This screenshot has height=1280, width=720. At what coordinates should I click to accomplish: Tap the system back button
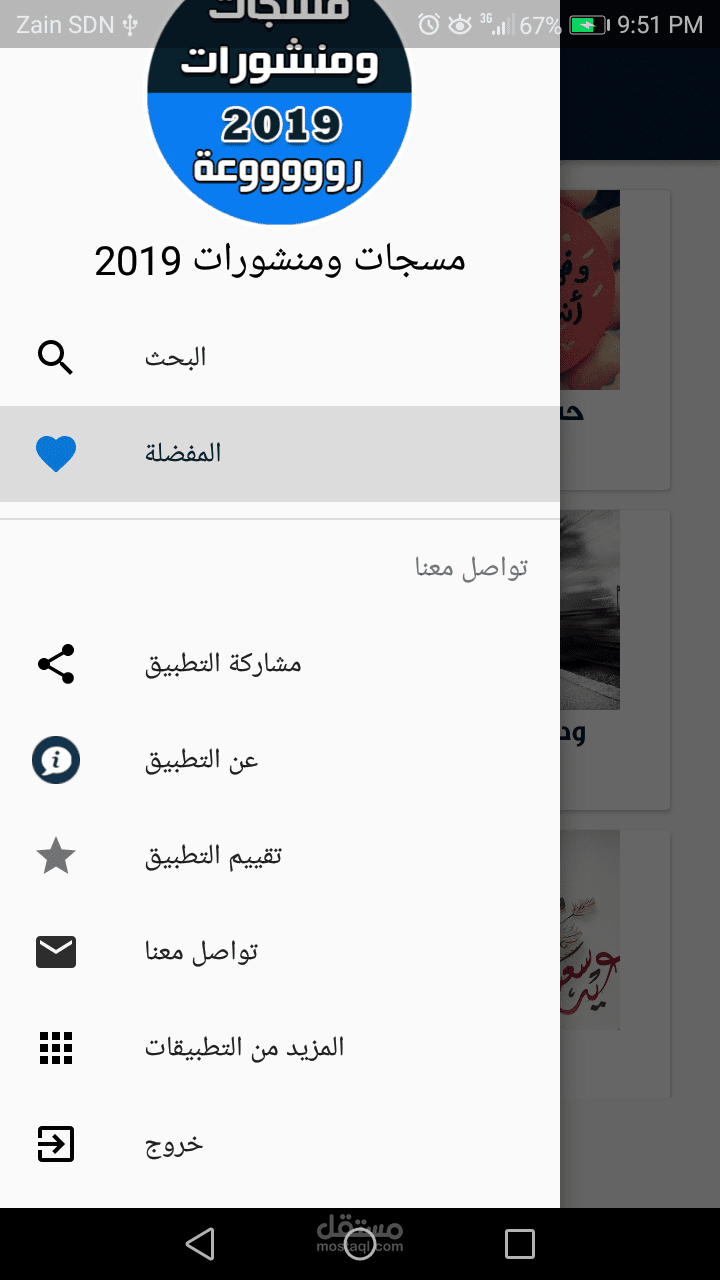(200, 1244)
